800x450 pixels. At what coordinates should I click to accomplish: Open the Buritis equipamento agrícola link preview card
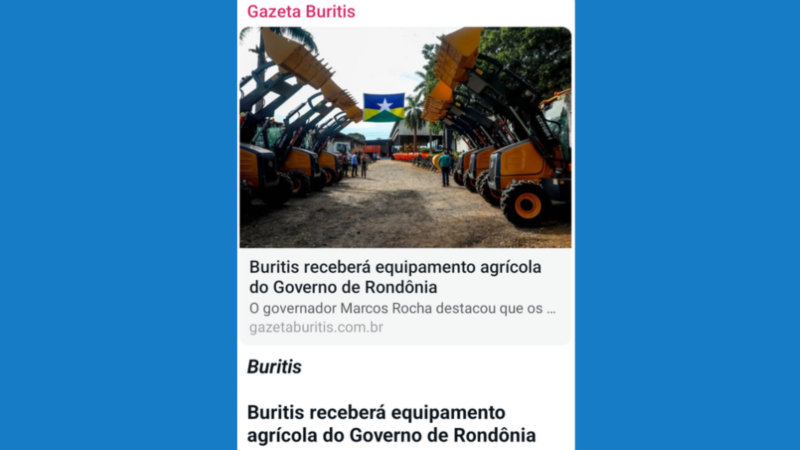[x=406, y=186]
